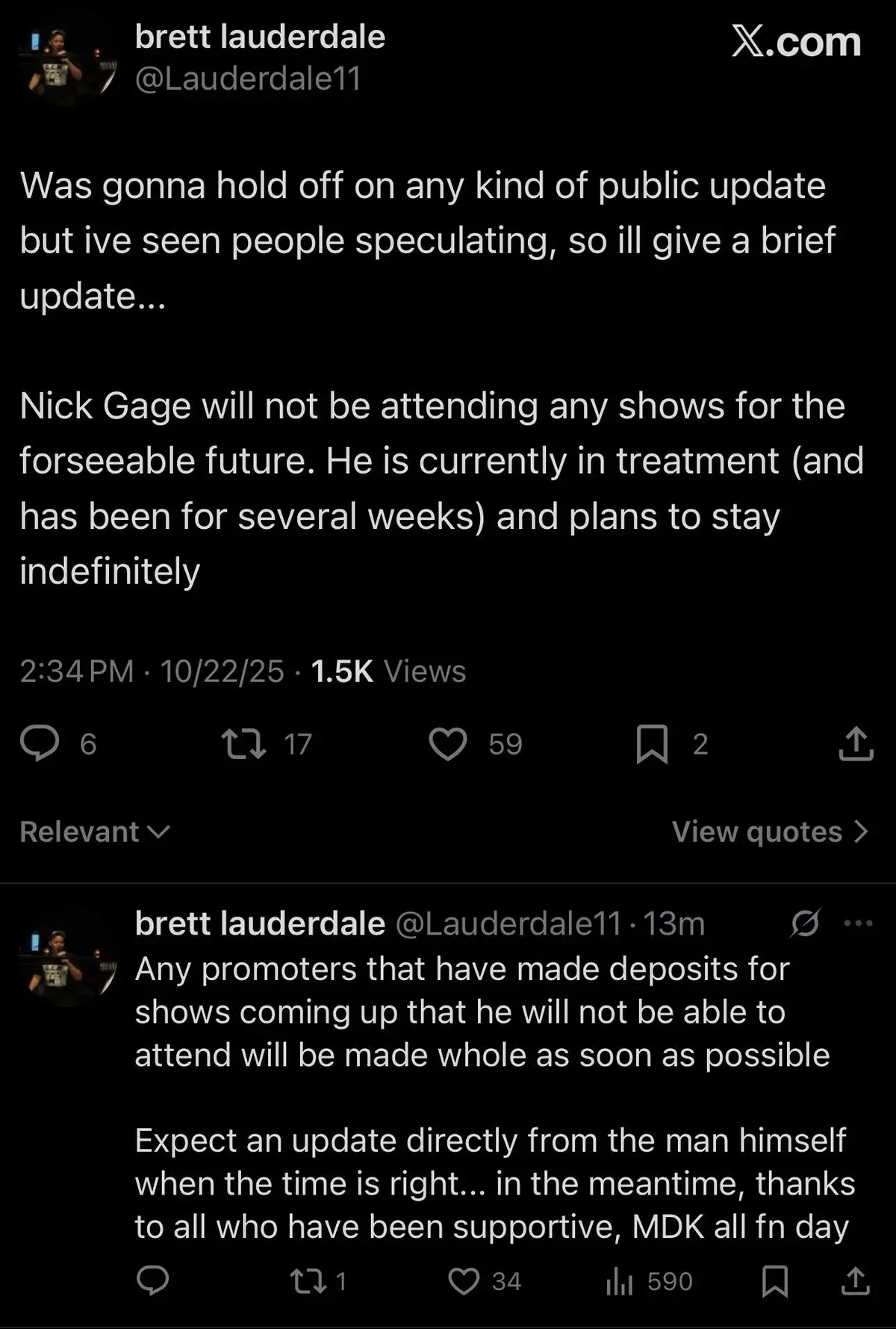Reply to the Nick Gage update post
Screen dimensions: 896x1329
point(40,743)
